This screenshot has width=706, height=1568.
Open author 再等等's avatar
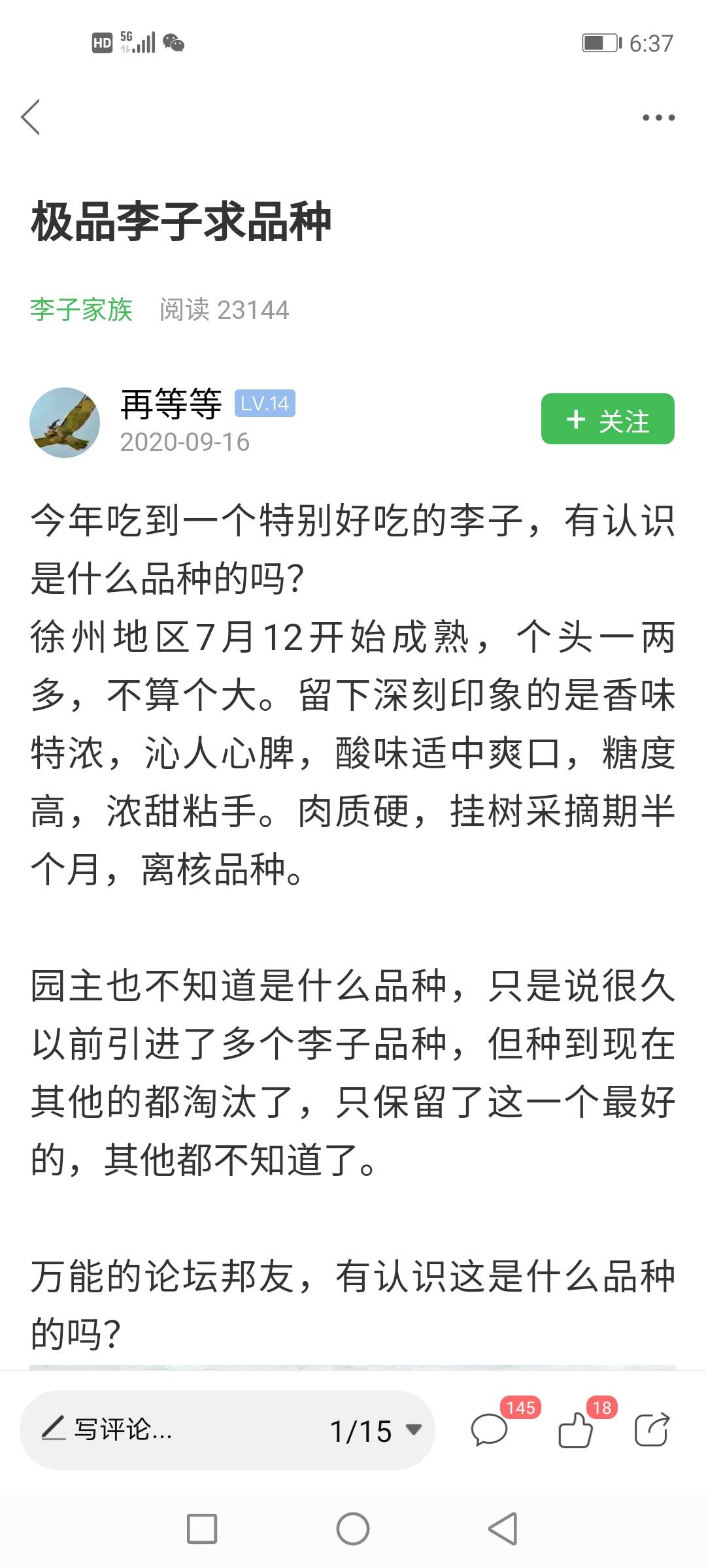[65, 423]
